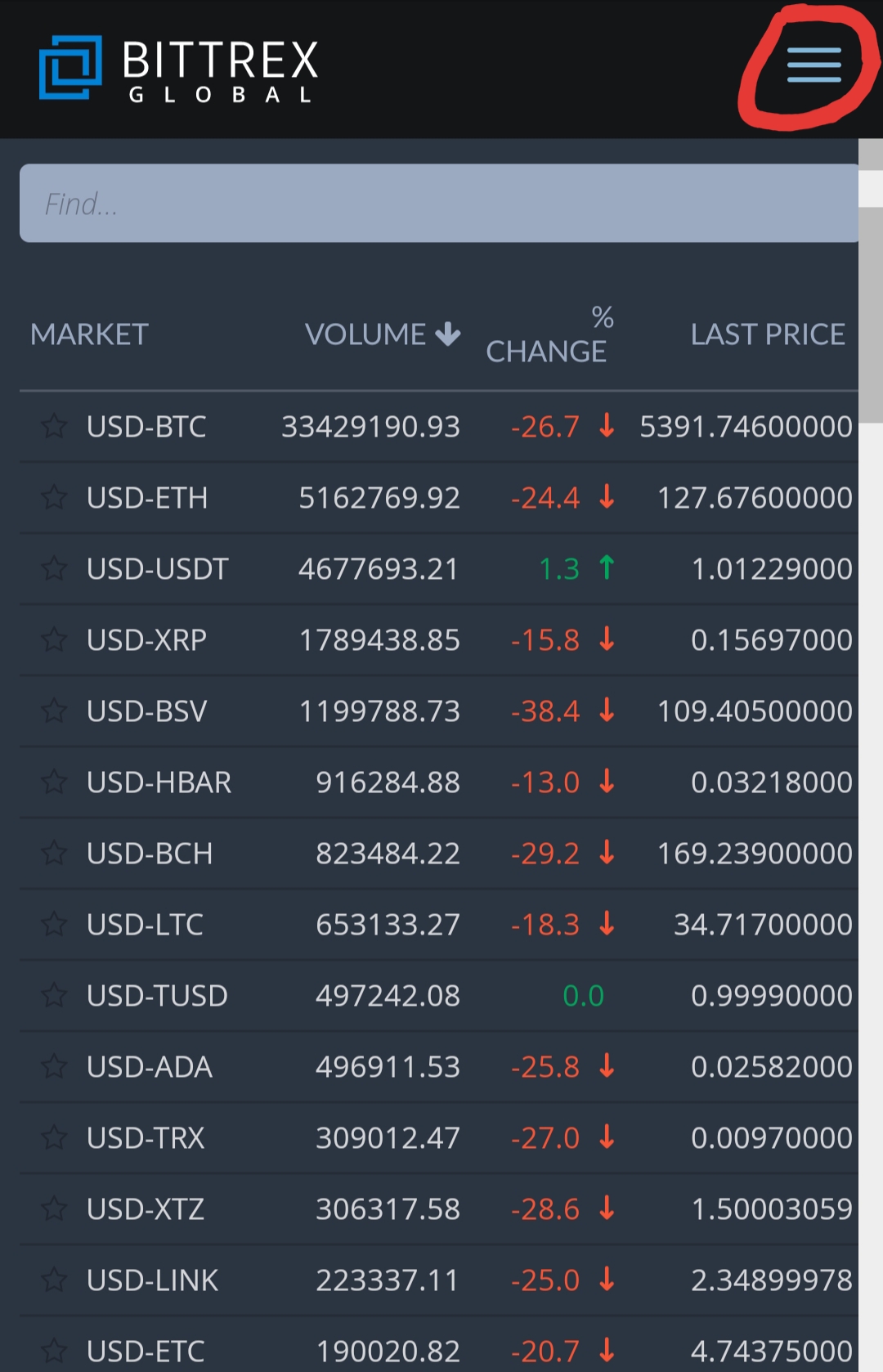Add USD-BCH to favorites
This screenshot has width=883, height=1372.
(55, 853)
